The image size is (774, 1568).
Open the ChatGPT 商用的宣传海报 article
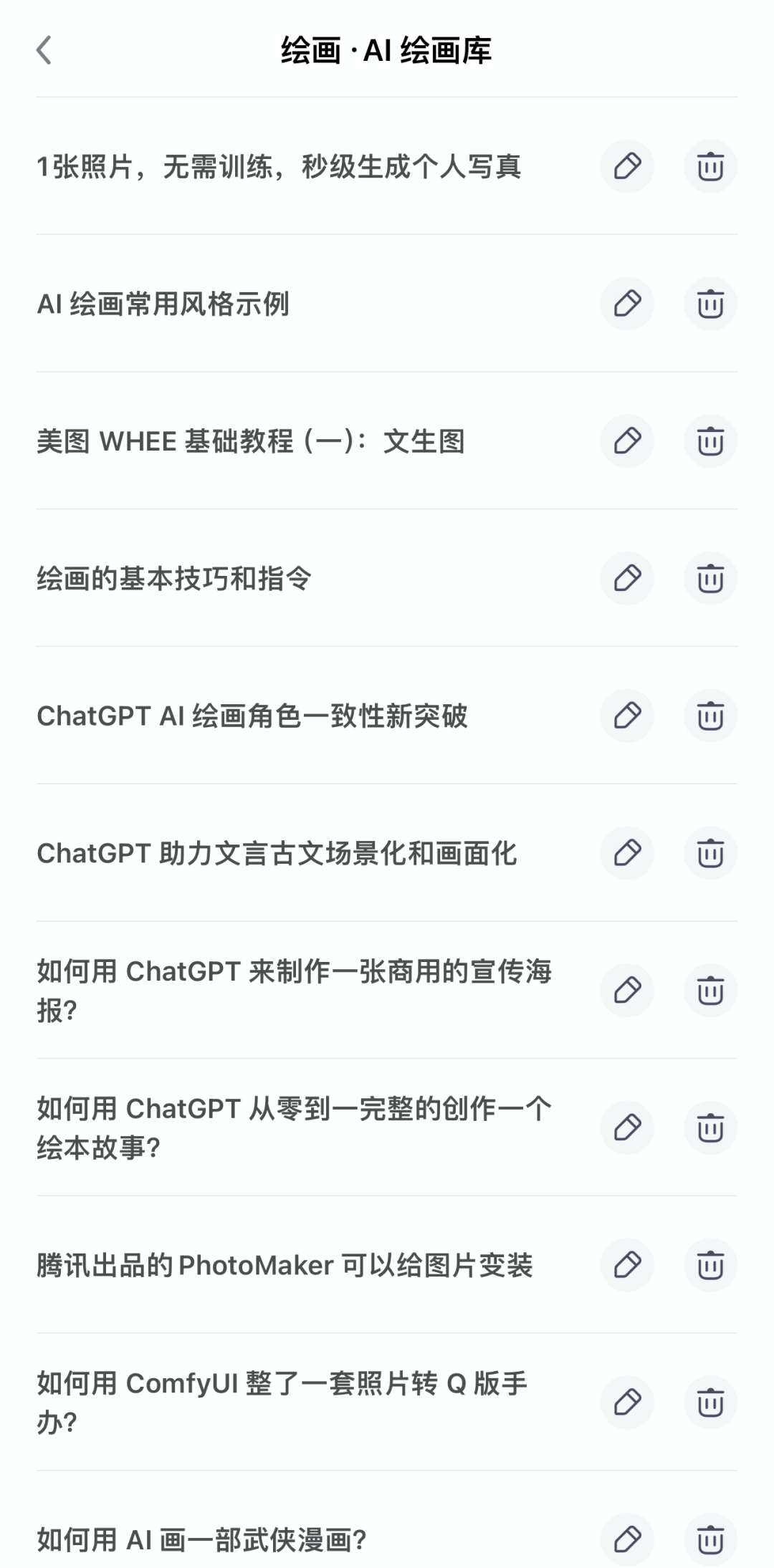294,991
